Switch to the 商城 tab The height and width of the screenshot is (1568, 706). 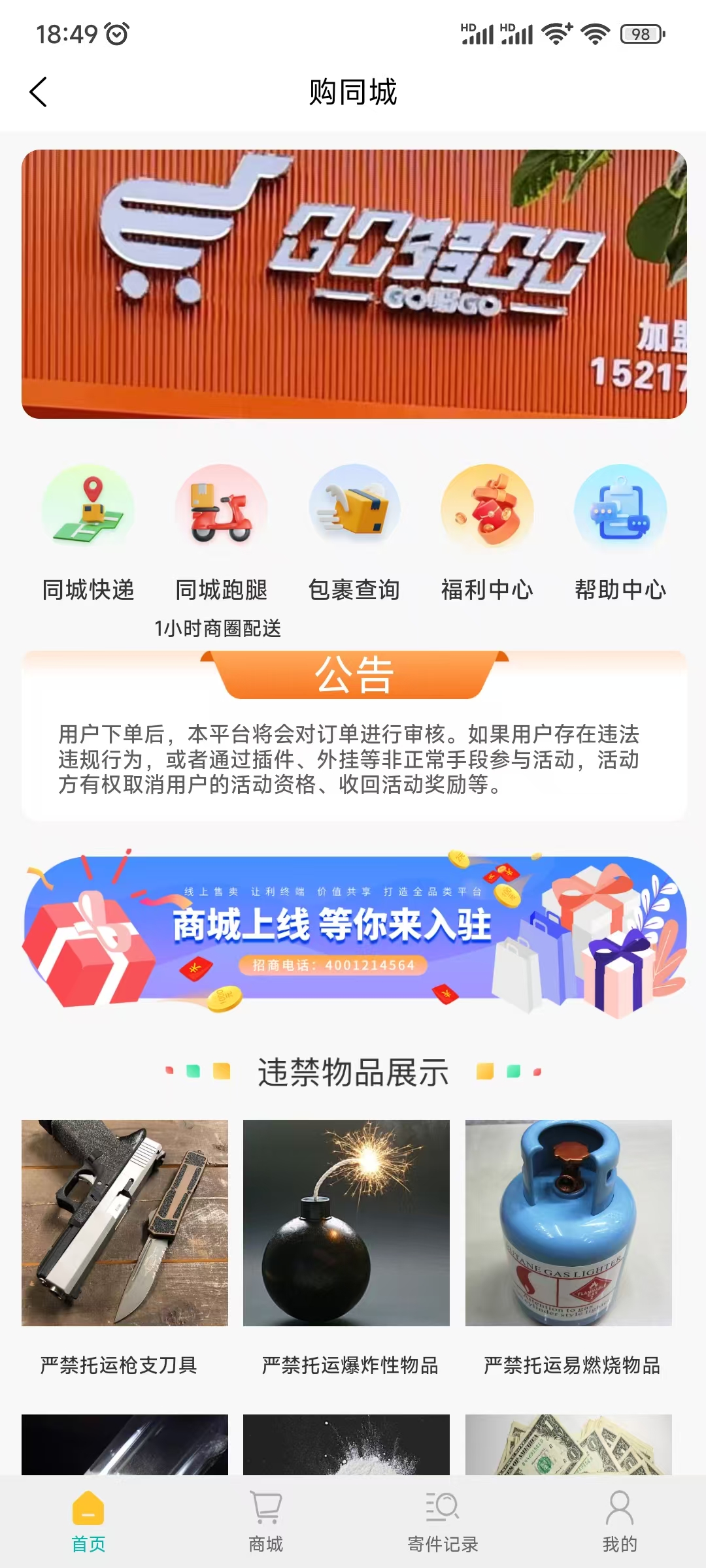tap(265, 1521)
